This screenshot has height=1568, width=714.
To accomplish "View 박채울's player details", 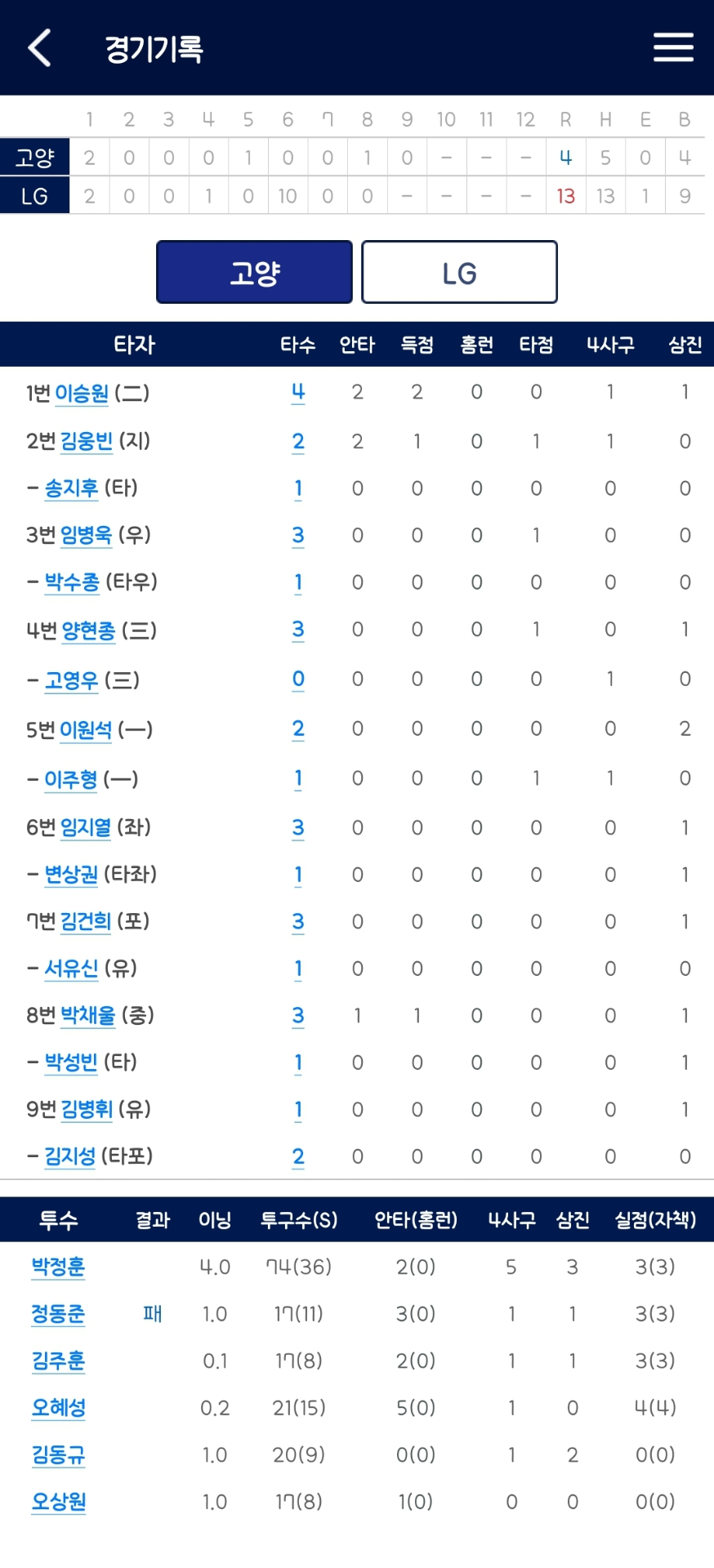I will (88, 1016).
